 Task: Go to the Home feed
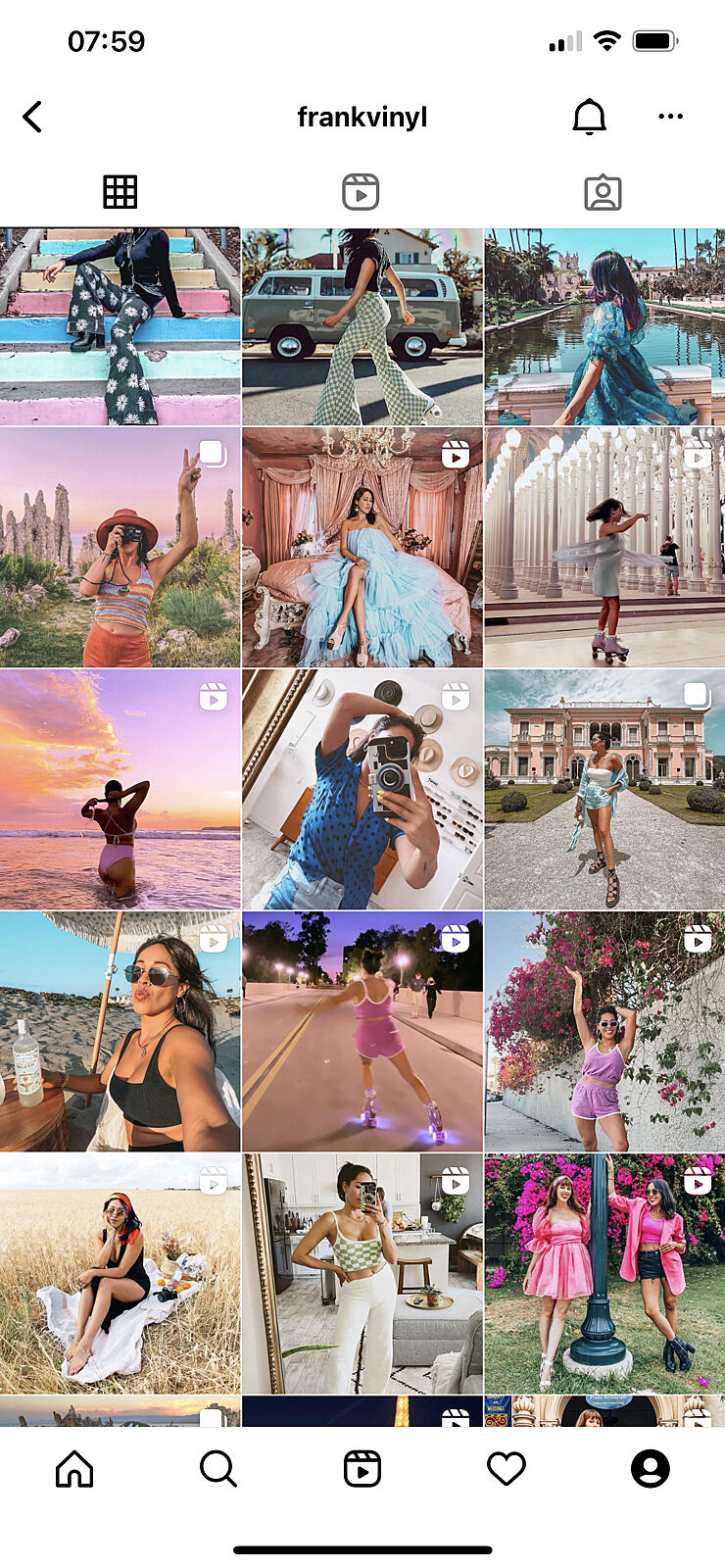click(74, 1468)
